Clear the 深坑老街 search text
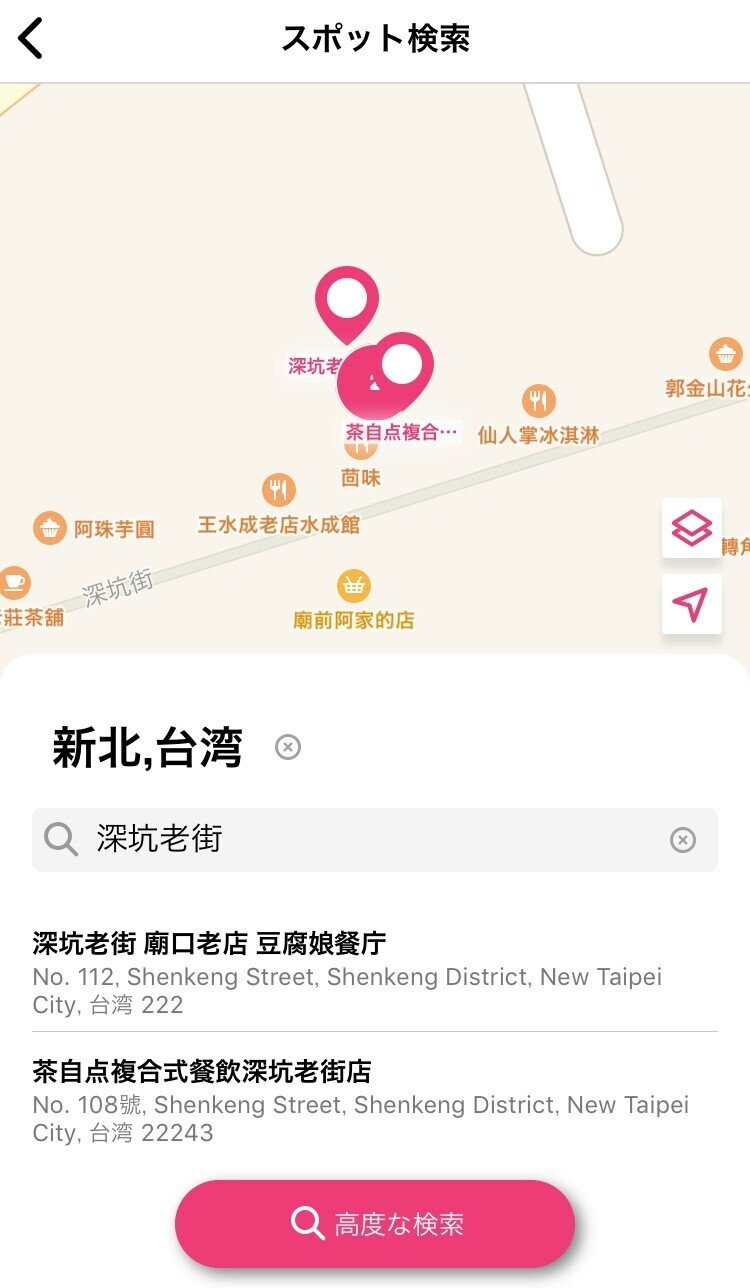750x1288 pixels. [x=682, y=839]
